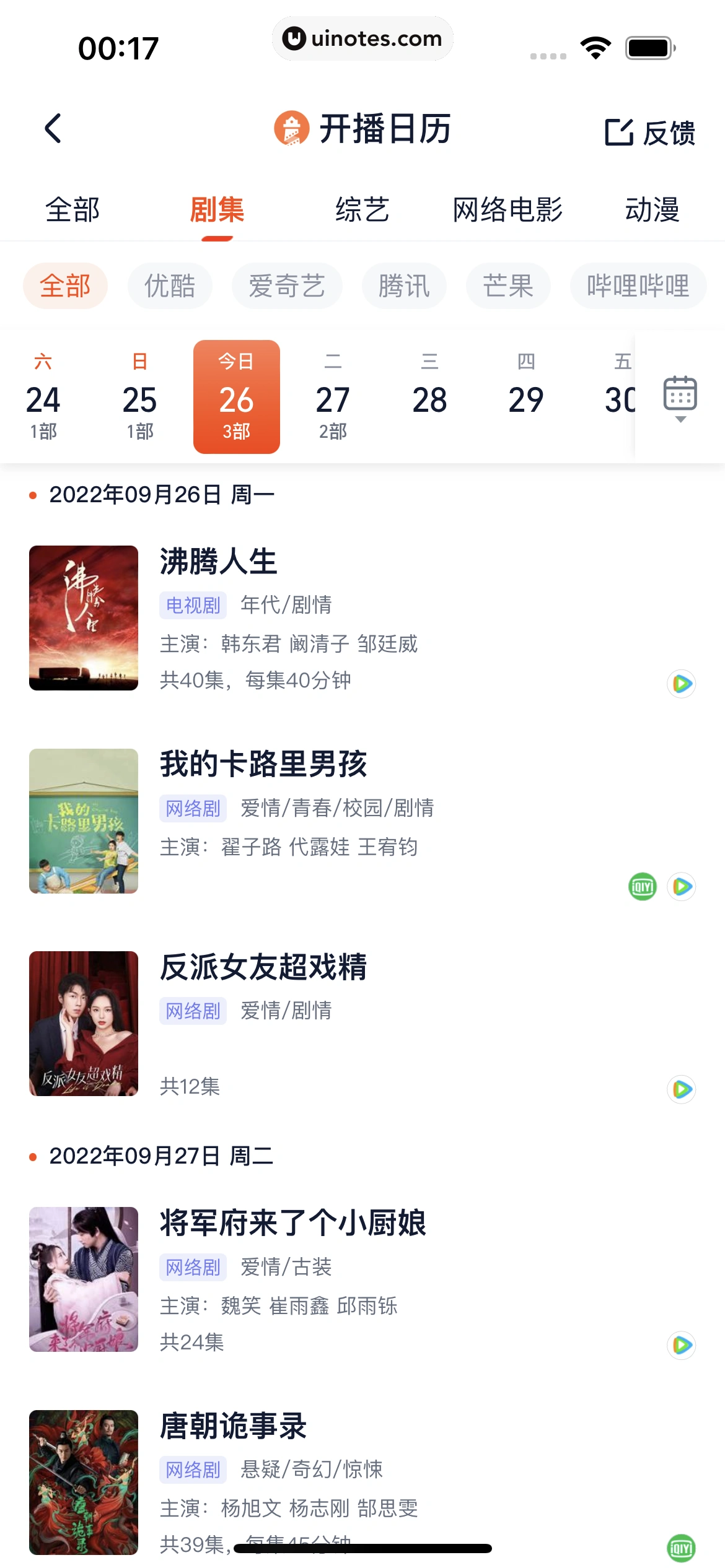Filter by 哔哩哔哩 platform
Image resolution: width=725 pixels, height=1568 pixels.
pyautogui.click(x=638, y=286)
